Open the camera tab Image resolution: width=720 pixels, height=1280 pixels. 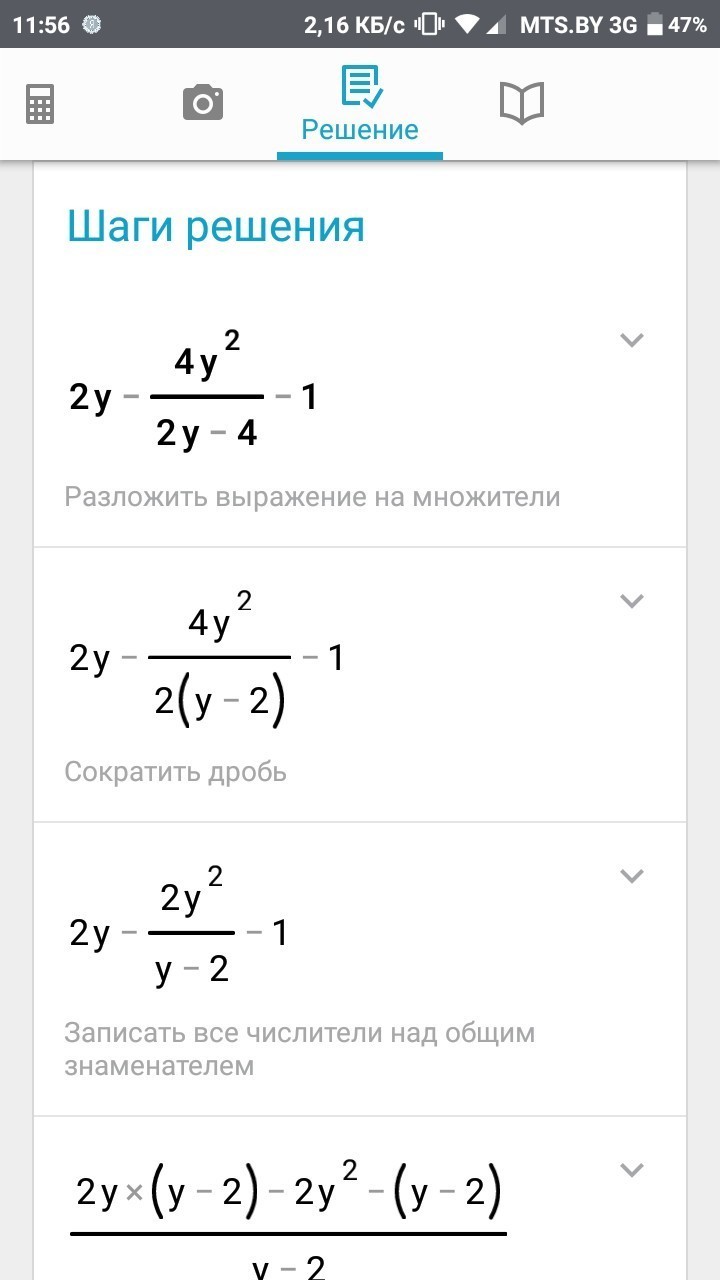[202, 103]
